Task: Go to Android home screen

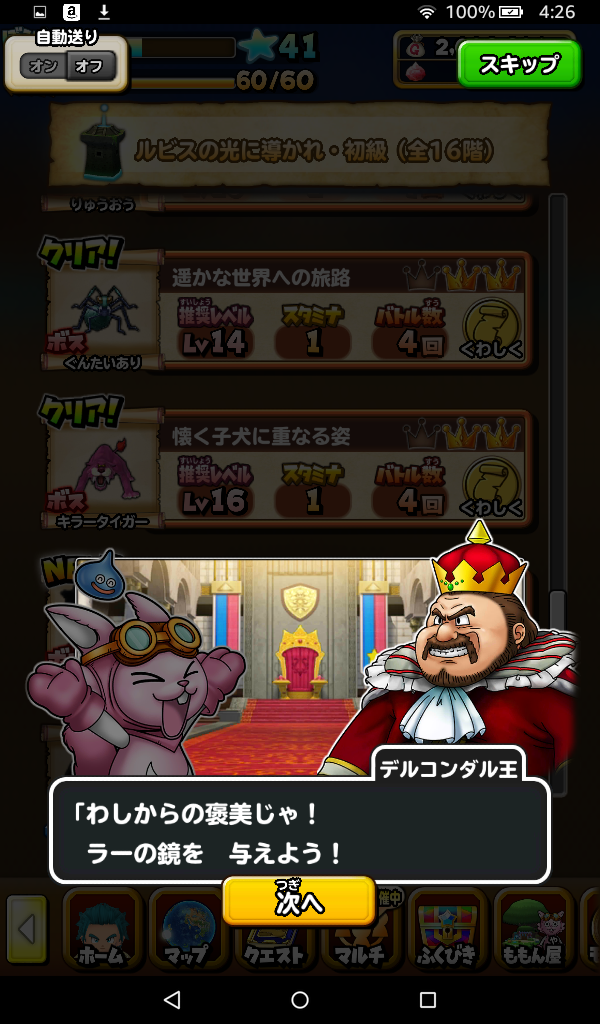Action: [x=300, y=1000]
